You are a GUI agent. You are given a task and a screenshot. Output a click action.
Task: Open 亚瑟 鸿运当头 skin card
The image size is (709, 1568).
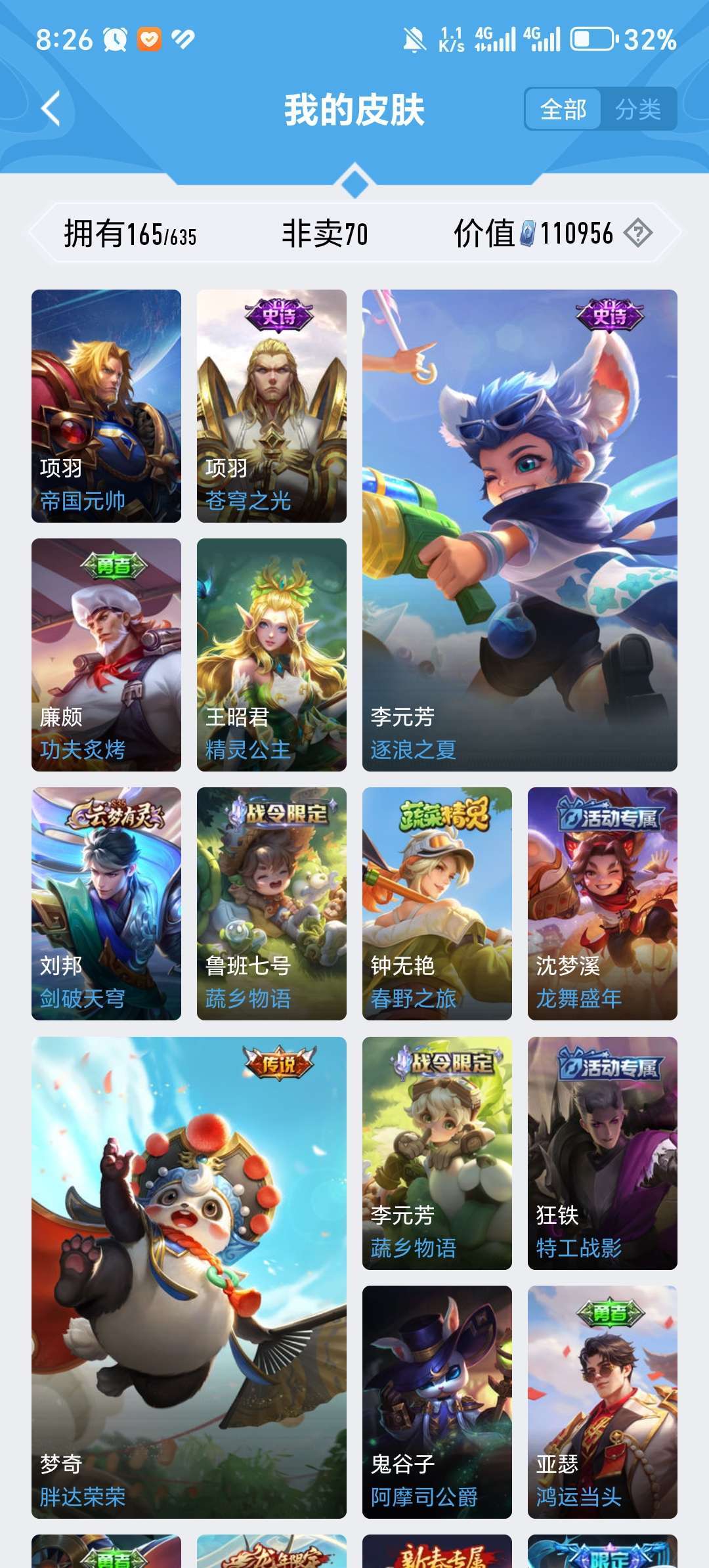[x=603, y=1402]
